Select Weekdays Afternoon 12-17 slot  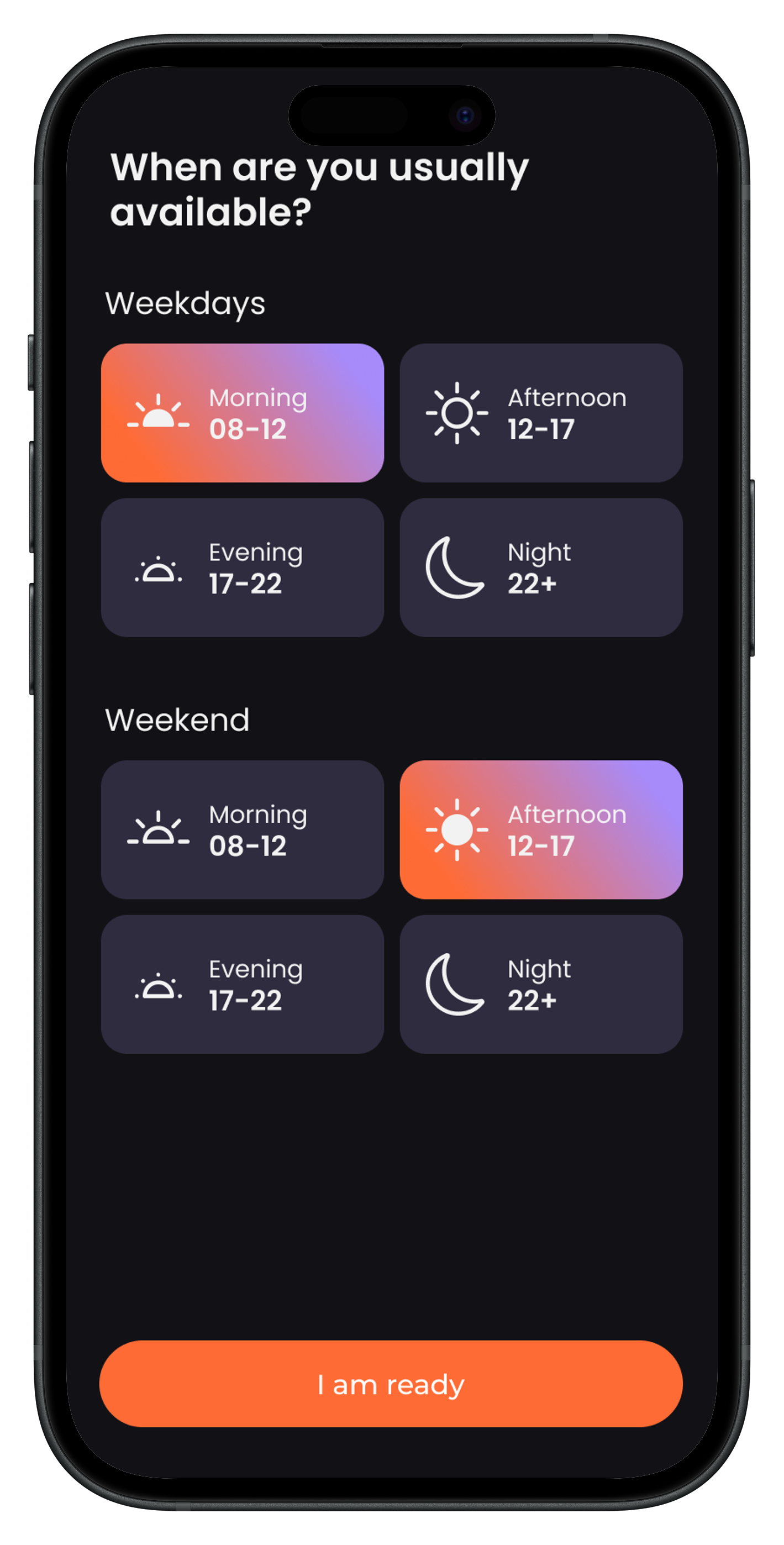tap(541, 413)
